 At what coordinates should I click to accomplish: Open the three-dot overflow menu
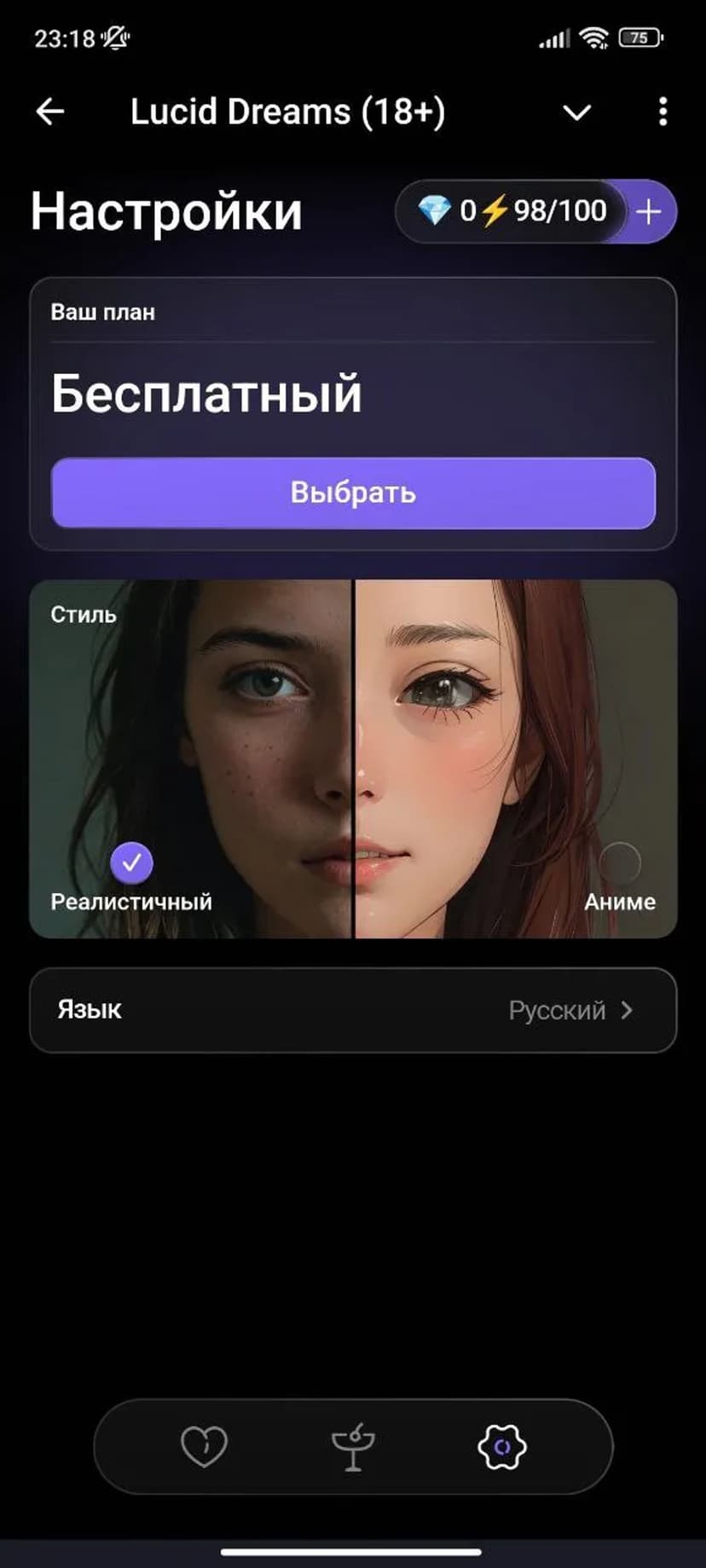click(x=663, y=112)
